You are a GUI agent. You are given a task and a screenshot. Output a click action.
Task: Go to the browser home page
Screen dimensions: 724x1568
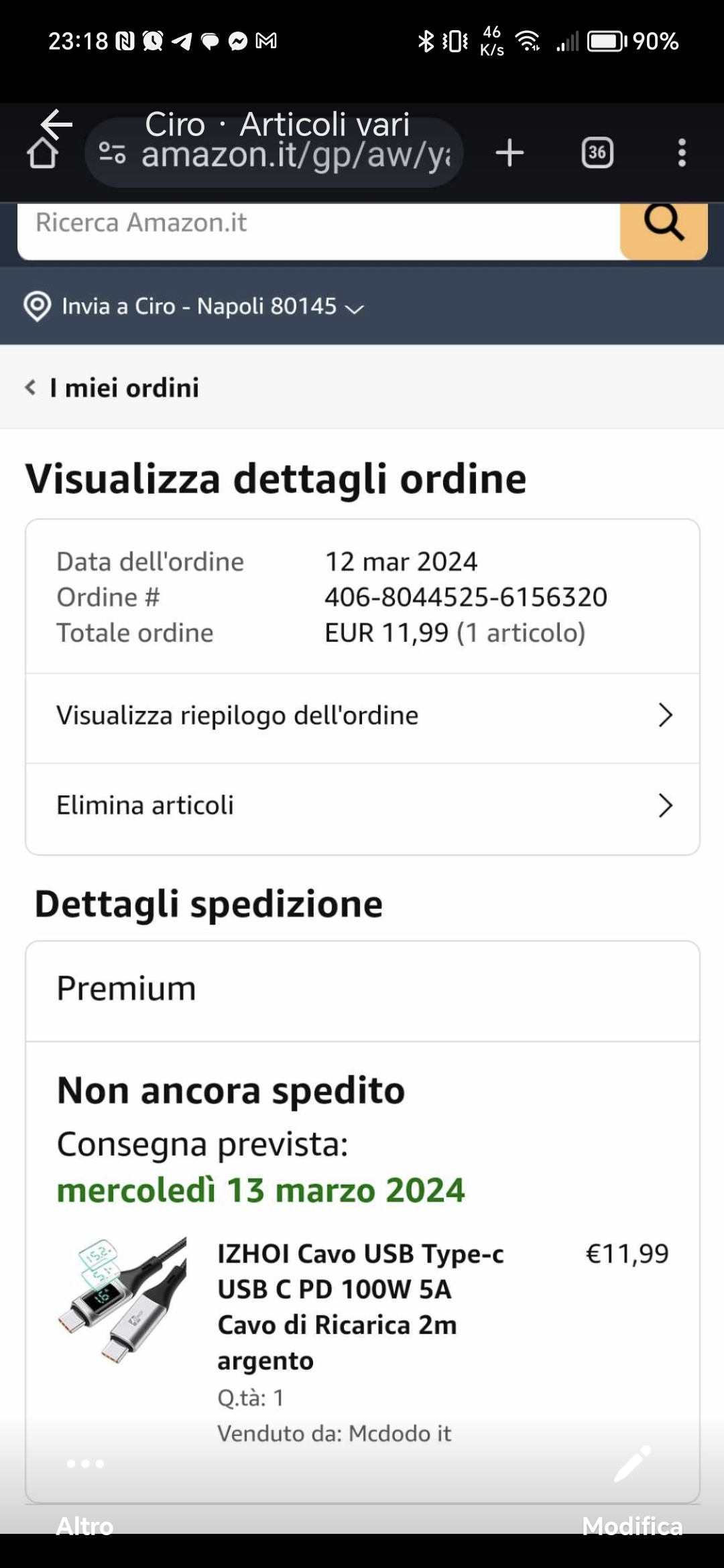(x=42, y=153)
